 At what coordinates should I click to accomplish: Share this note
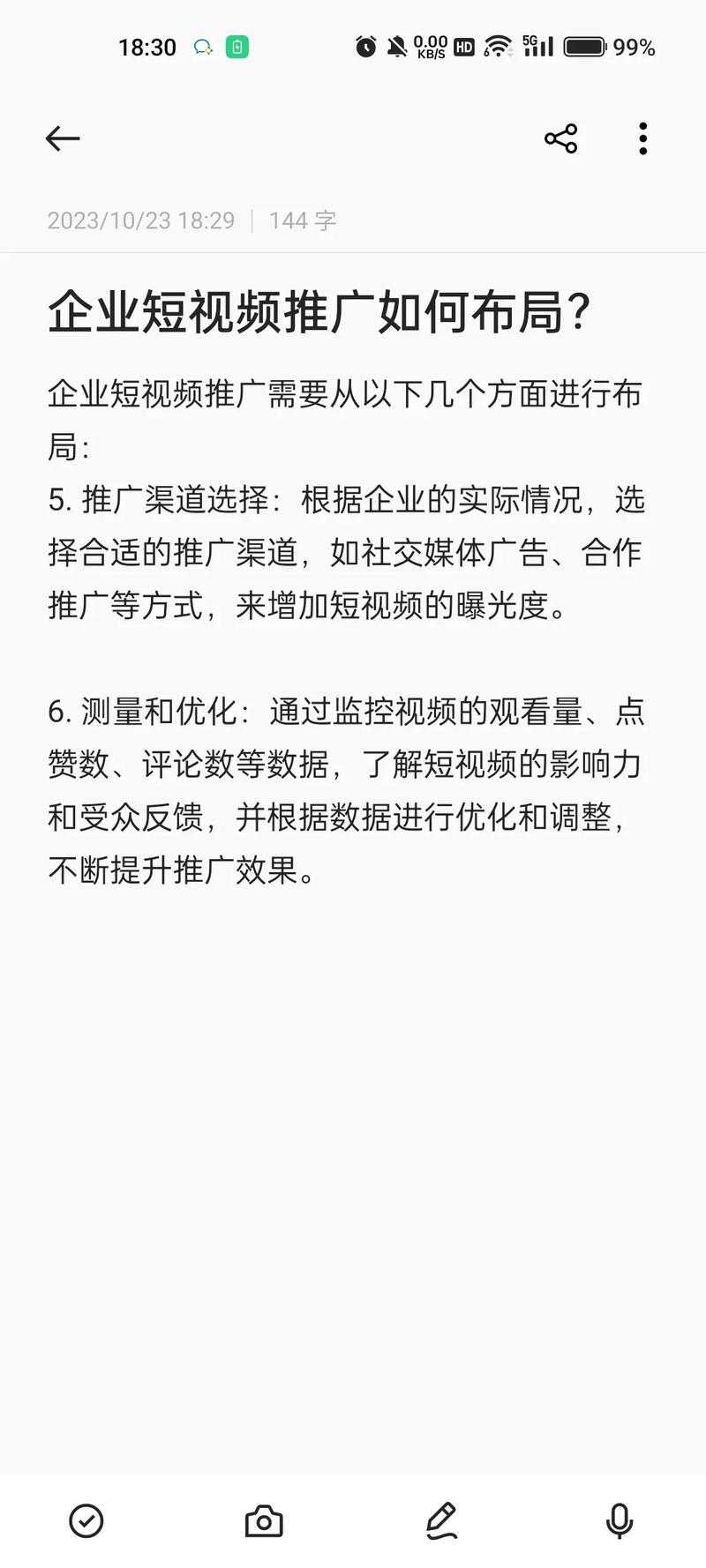click(560, 138)
